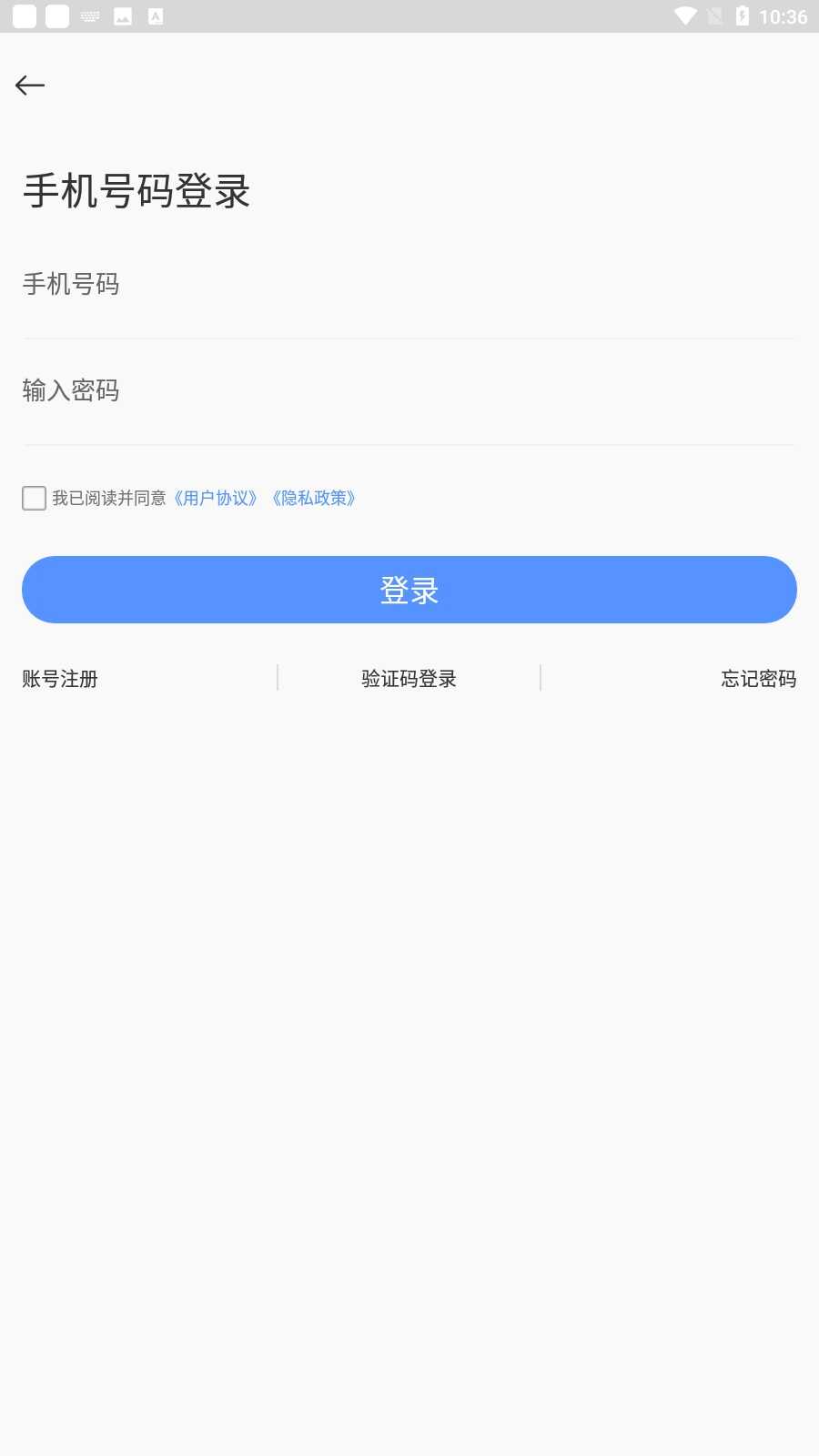Tap 忘记密码 to reset password
819x1456 pixels.
tap(758, 679)
